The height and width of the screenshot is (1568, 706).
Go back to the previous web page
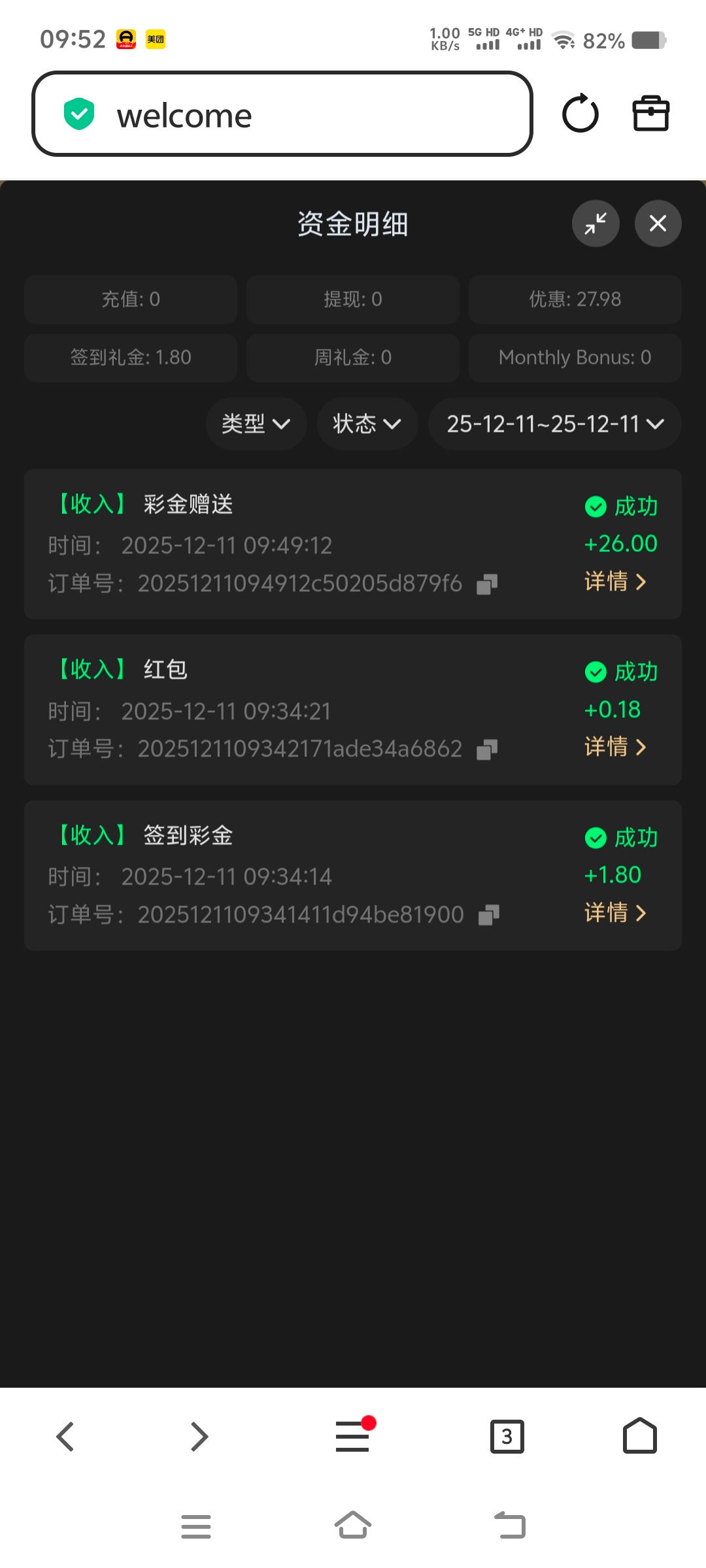point(65,1437)
